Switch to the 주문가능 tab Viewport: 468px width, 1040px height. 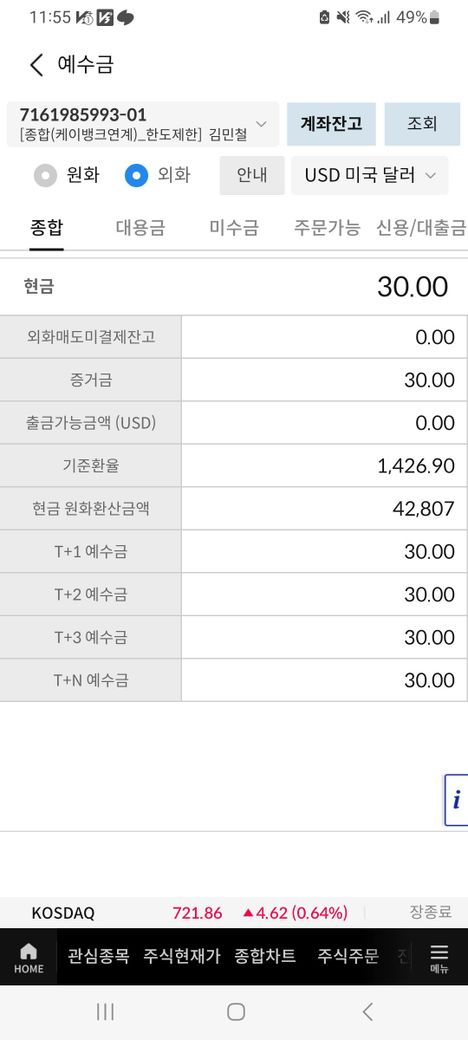click(327, 229)
